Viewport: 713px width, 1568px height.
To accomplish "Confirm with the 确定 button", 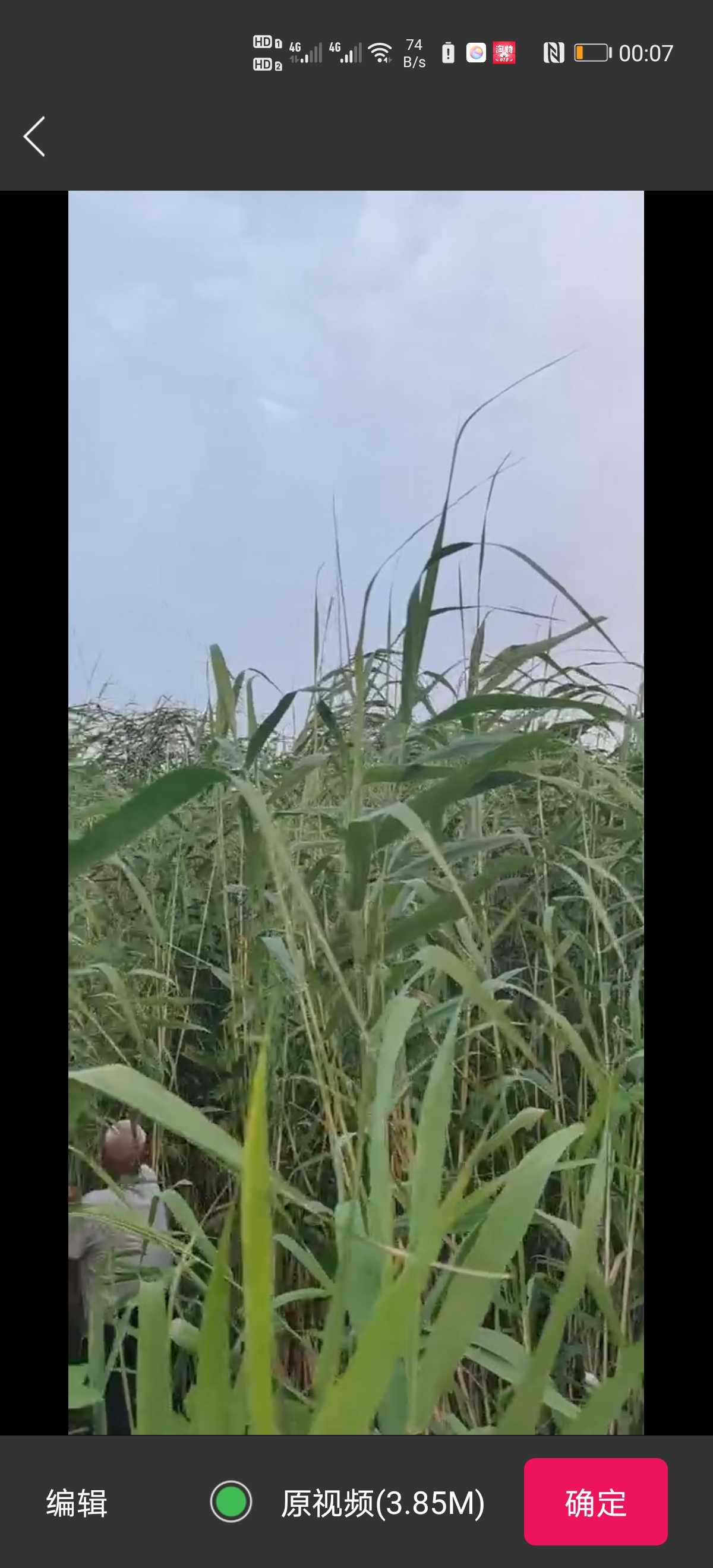I will (595, 1501).
